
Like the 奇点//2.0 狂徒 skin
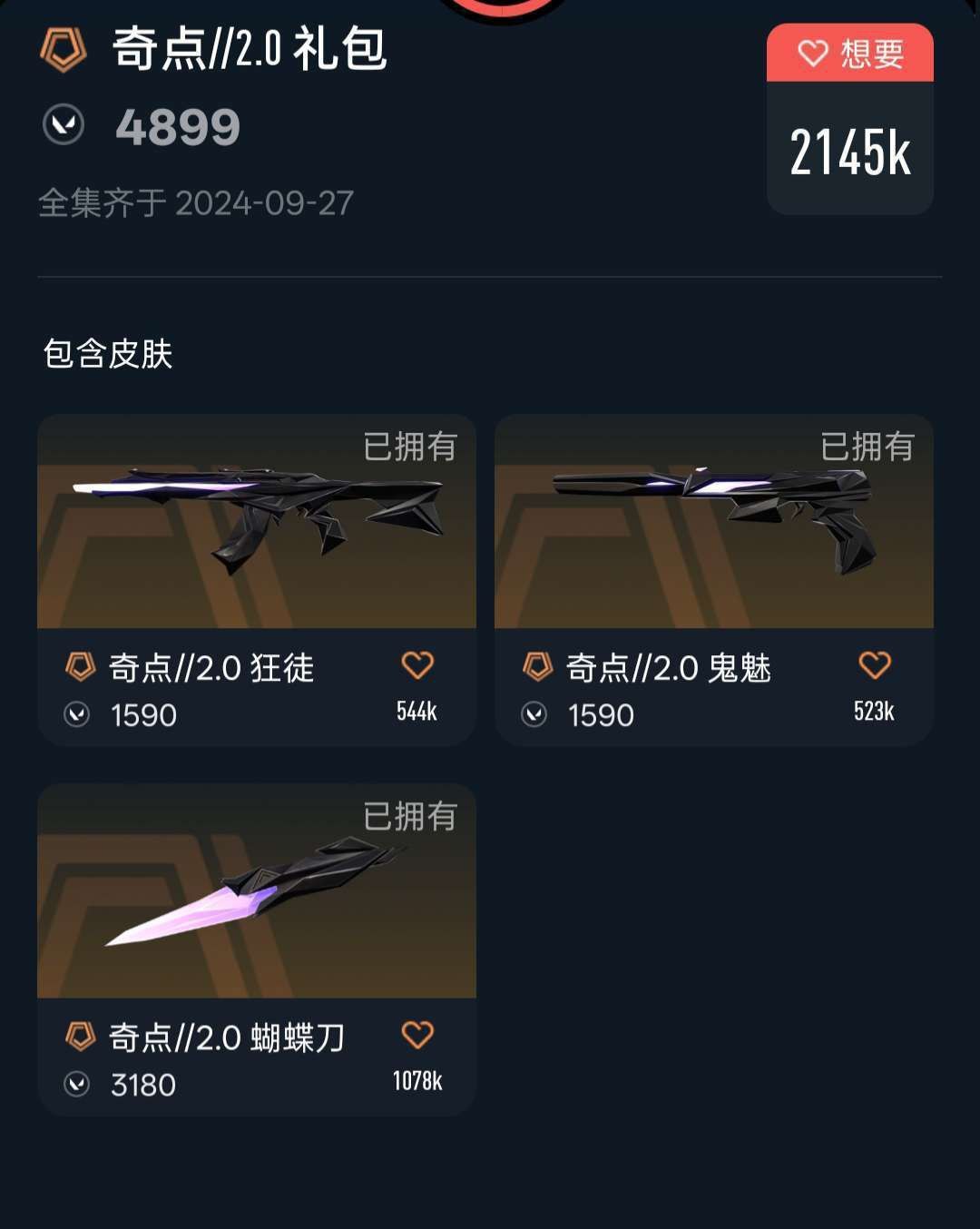[417, 665]
